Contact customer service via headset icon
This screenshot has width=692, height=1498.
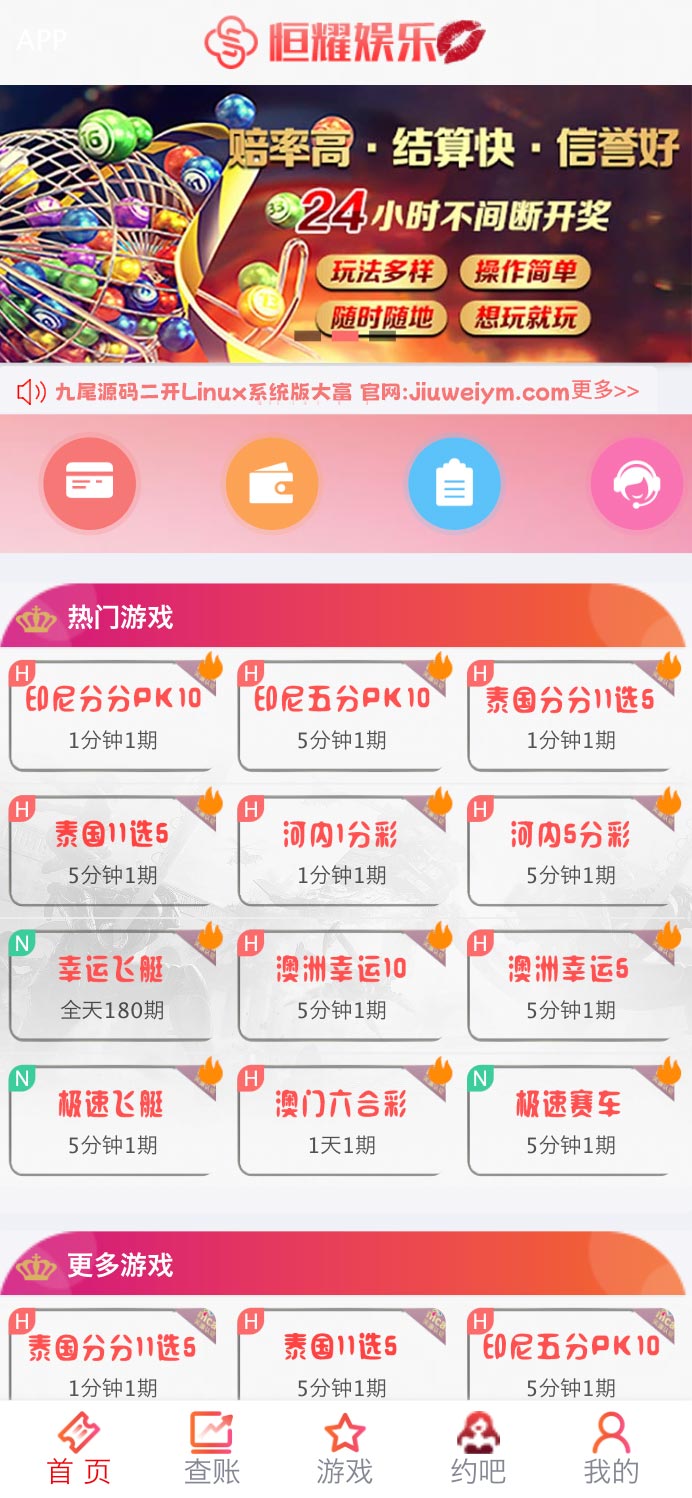[x=637, y=484]
